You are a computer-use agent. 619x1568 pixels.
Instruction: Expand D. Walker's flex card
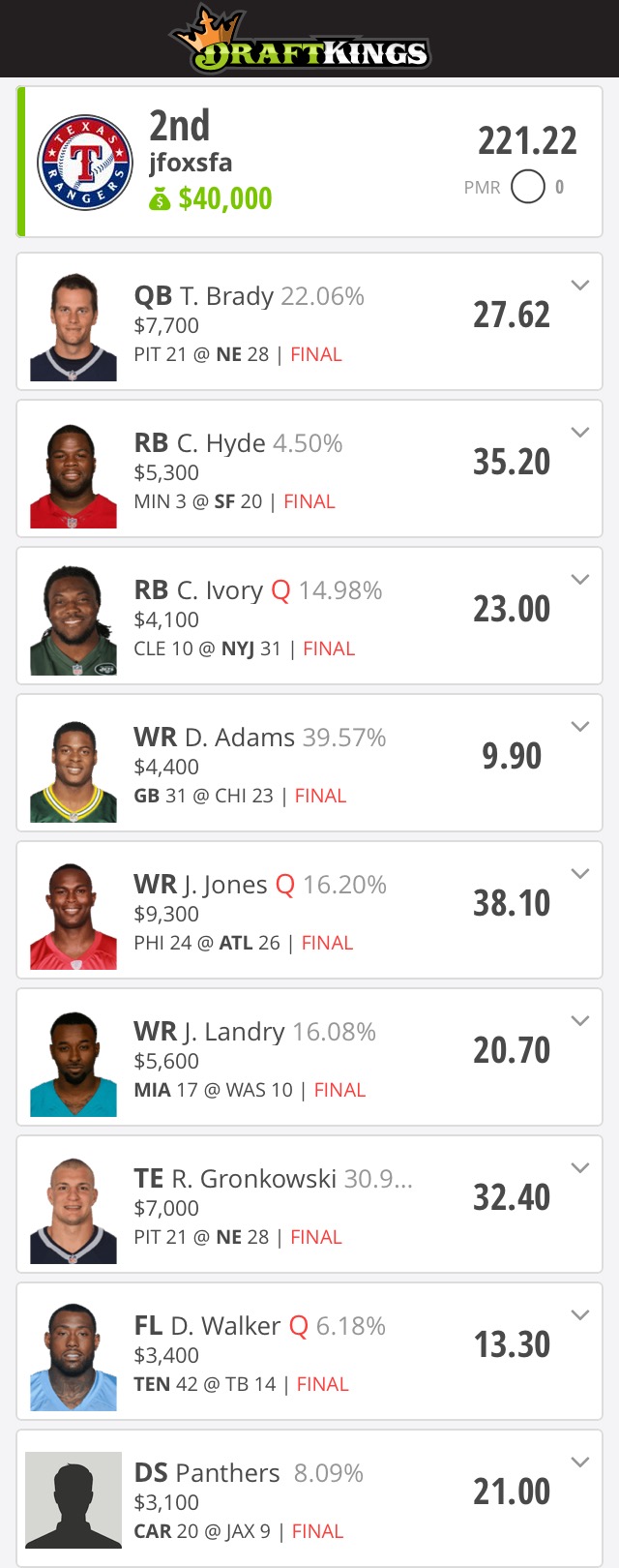click(x=580, y=1315)
